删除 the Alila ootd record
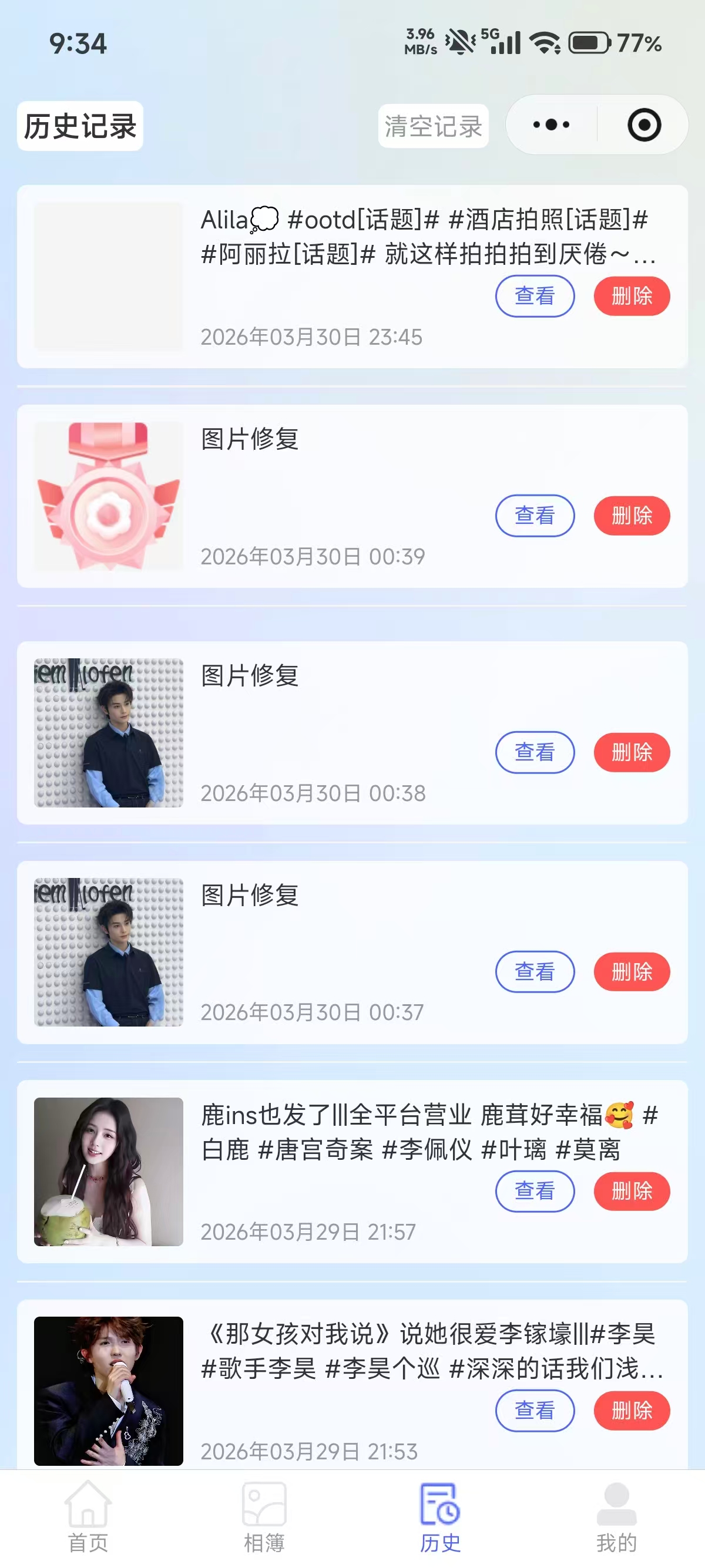 632,295
